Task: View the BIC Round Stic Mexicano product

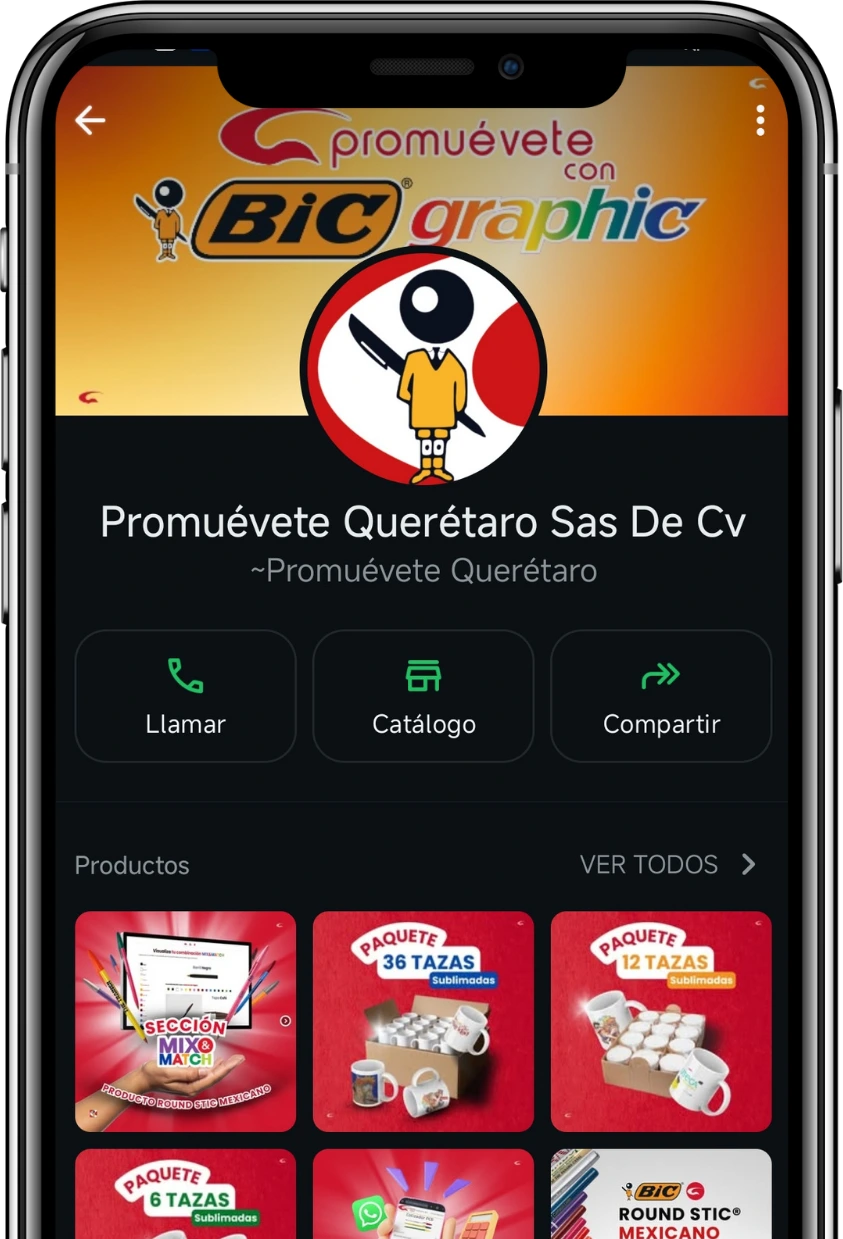Action: [661, 1195]
